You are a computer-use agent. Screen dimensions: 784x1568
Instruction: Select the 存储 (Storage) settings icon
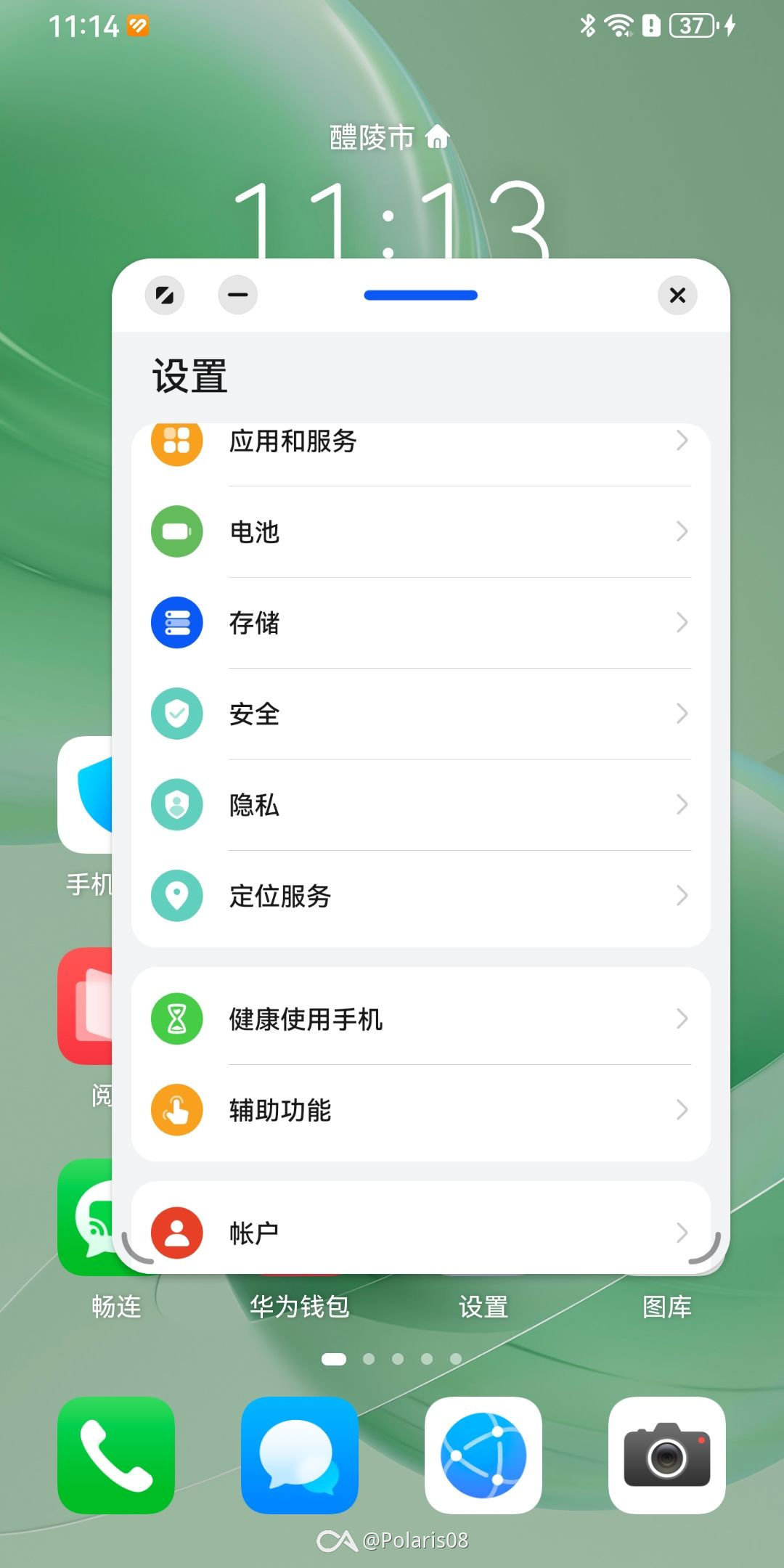pos(176,623)
